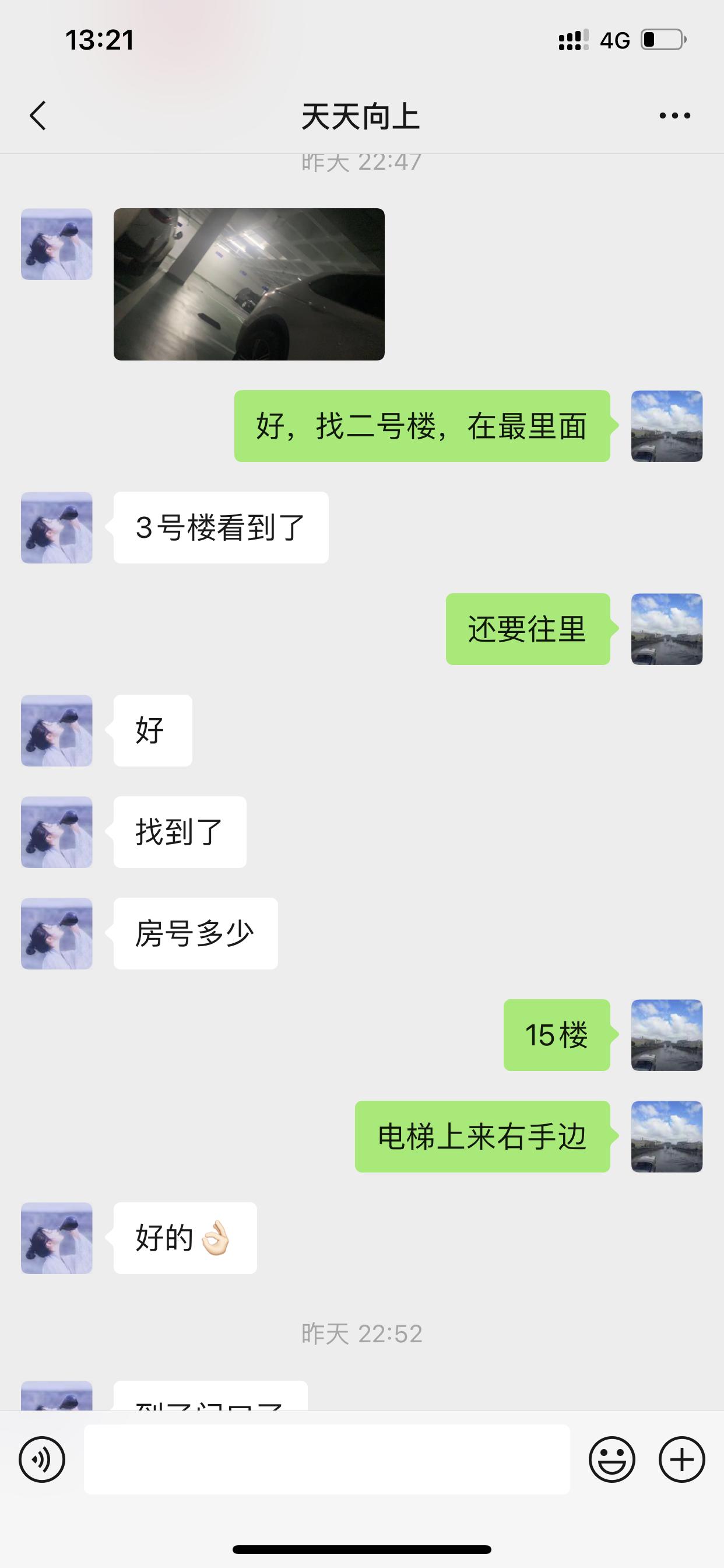Go back to the chat list
724x1568 pixels.
click(x=38, y=116)
